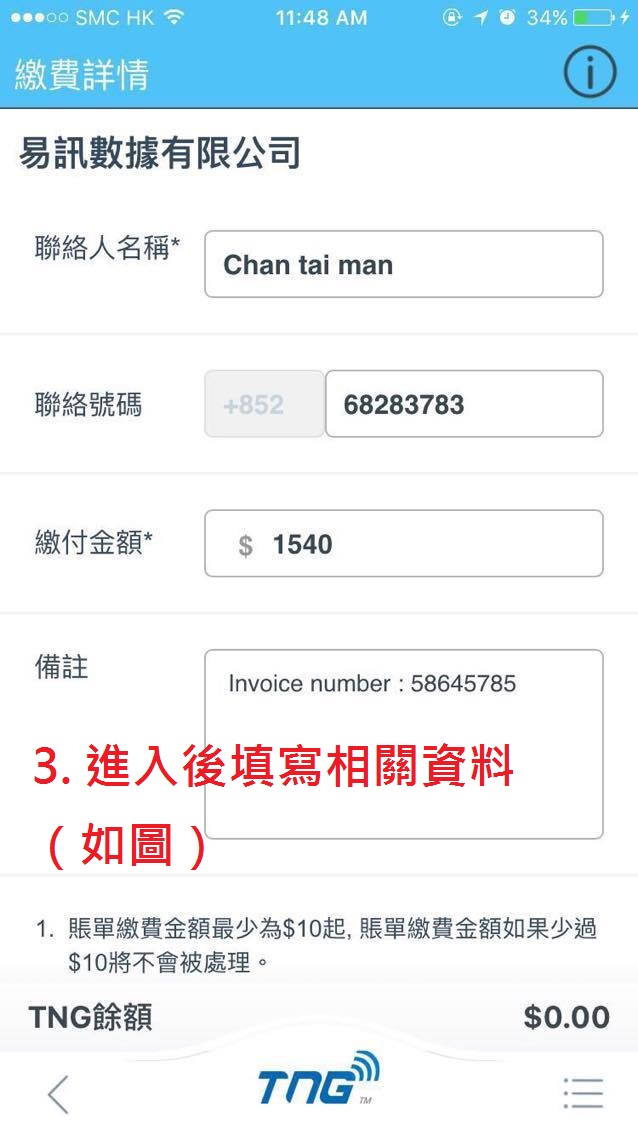Screen dimensions: 638x1136
Task: Open the info icon in header
Action: click(590, 73)
